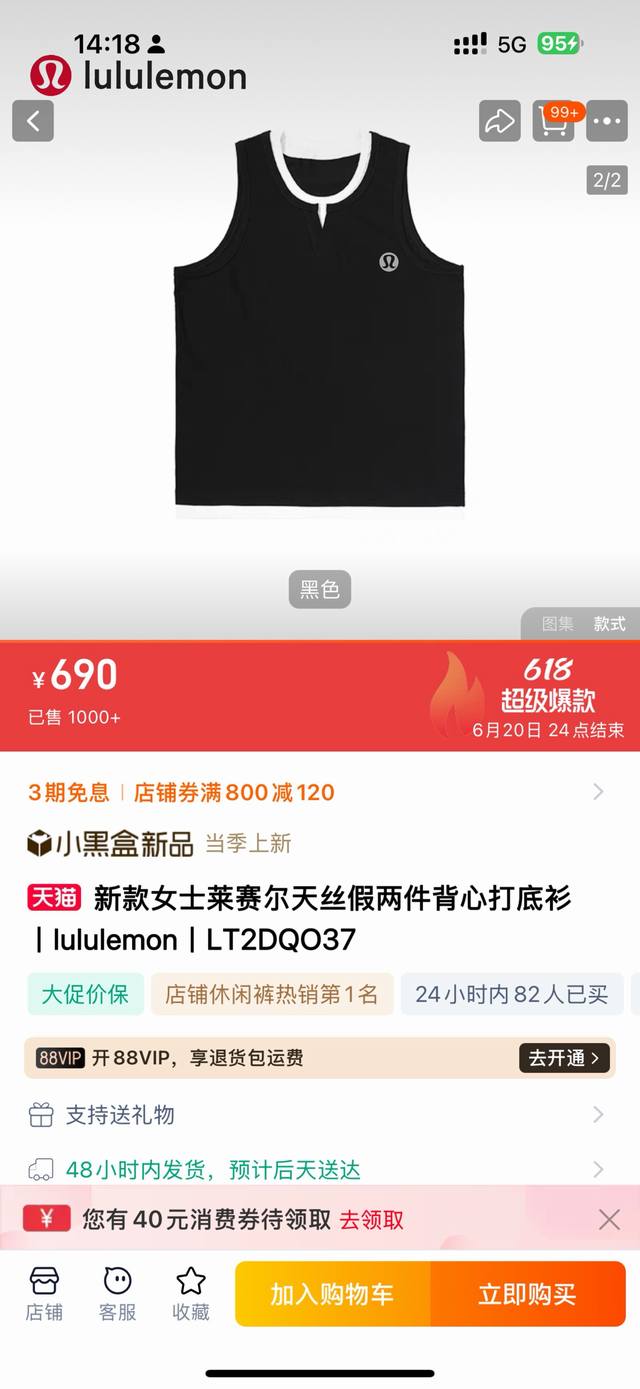
Task: Add item to 收藏 favorites
Action: coord(190,1294)
